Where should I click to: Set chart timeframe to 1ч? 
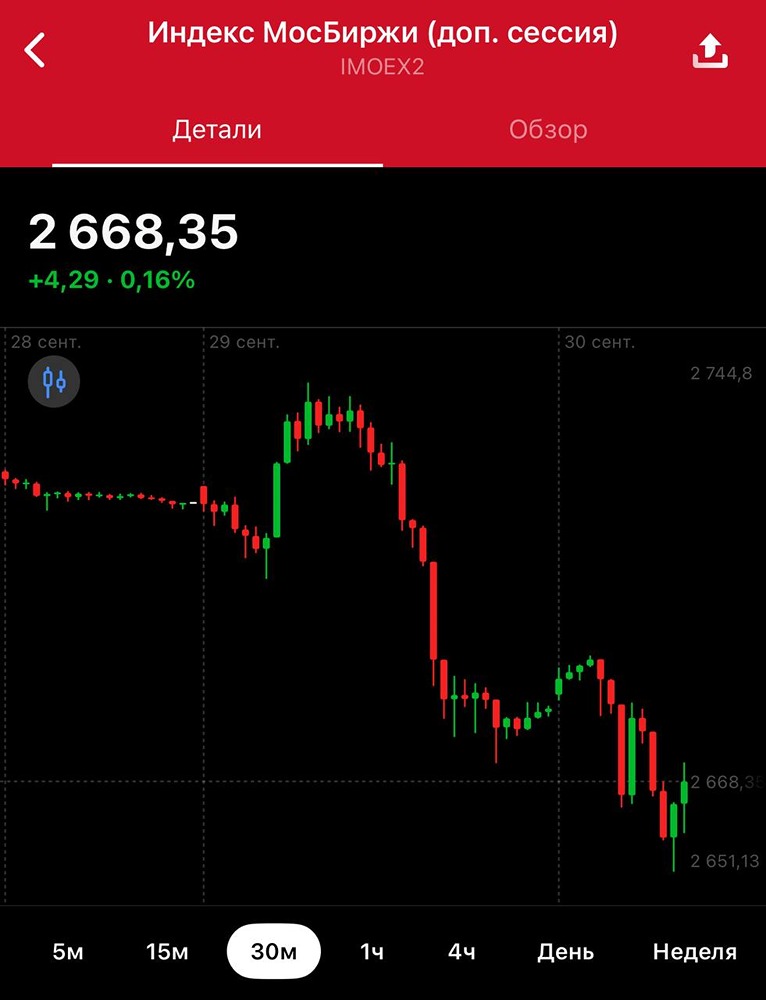[372, 951]
